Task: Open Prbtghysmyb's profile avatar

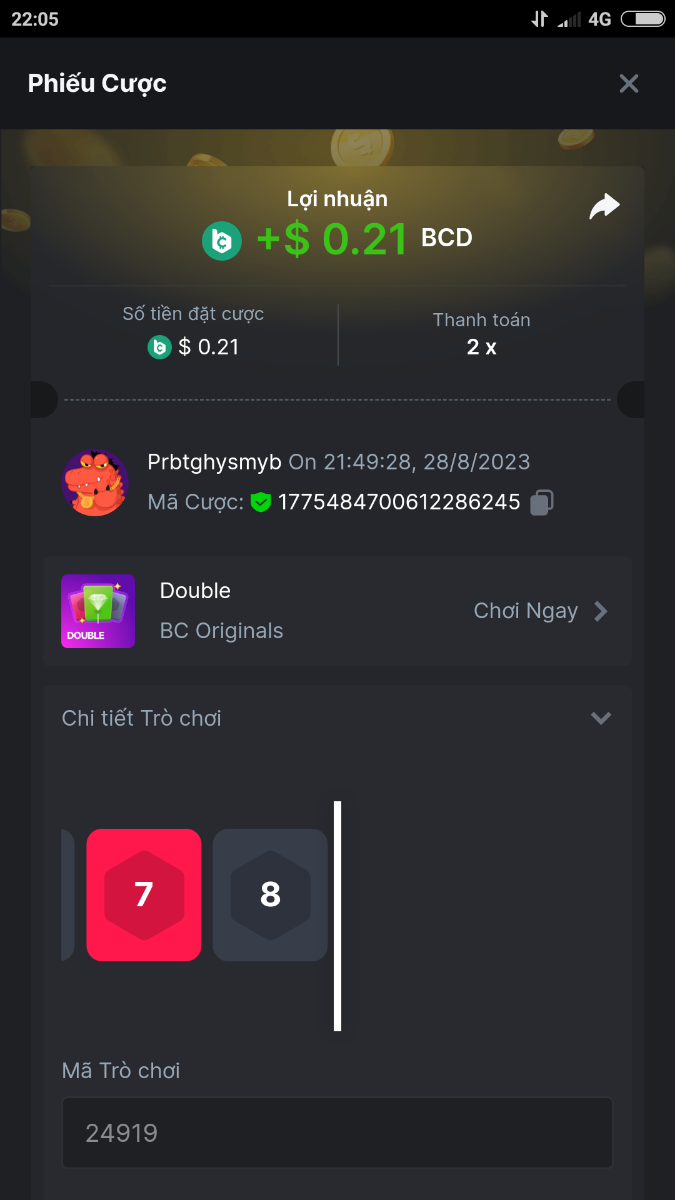Action: click(95, 483)
